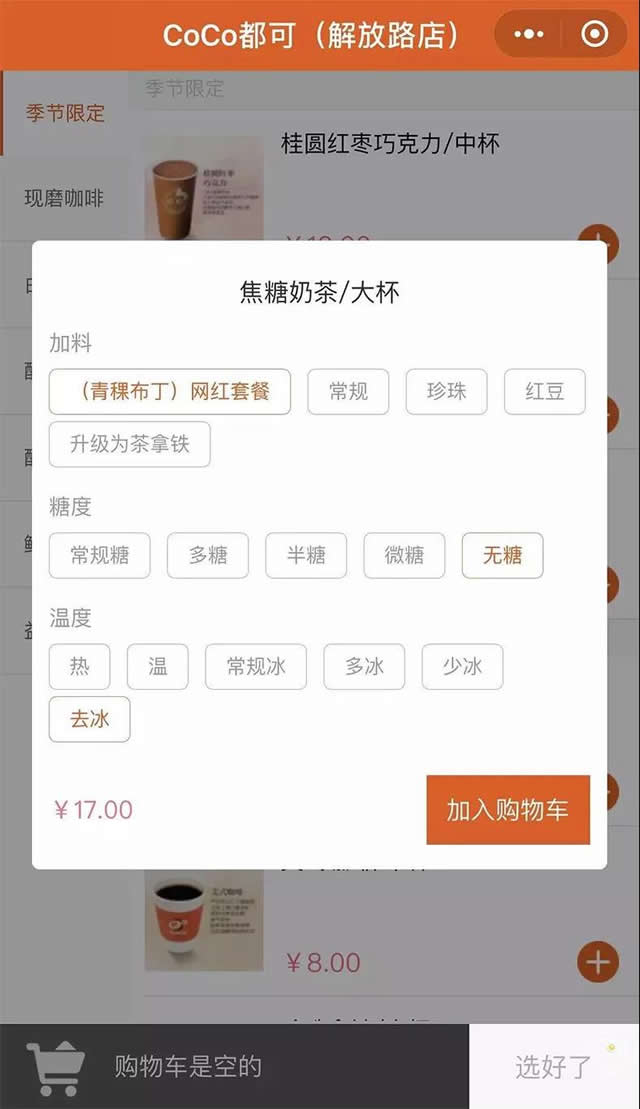
Task: Set sugar level to 多糖
Action: point(207,555)
